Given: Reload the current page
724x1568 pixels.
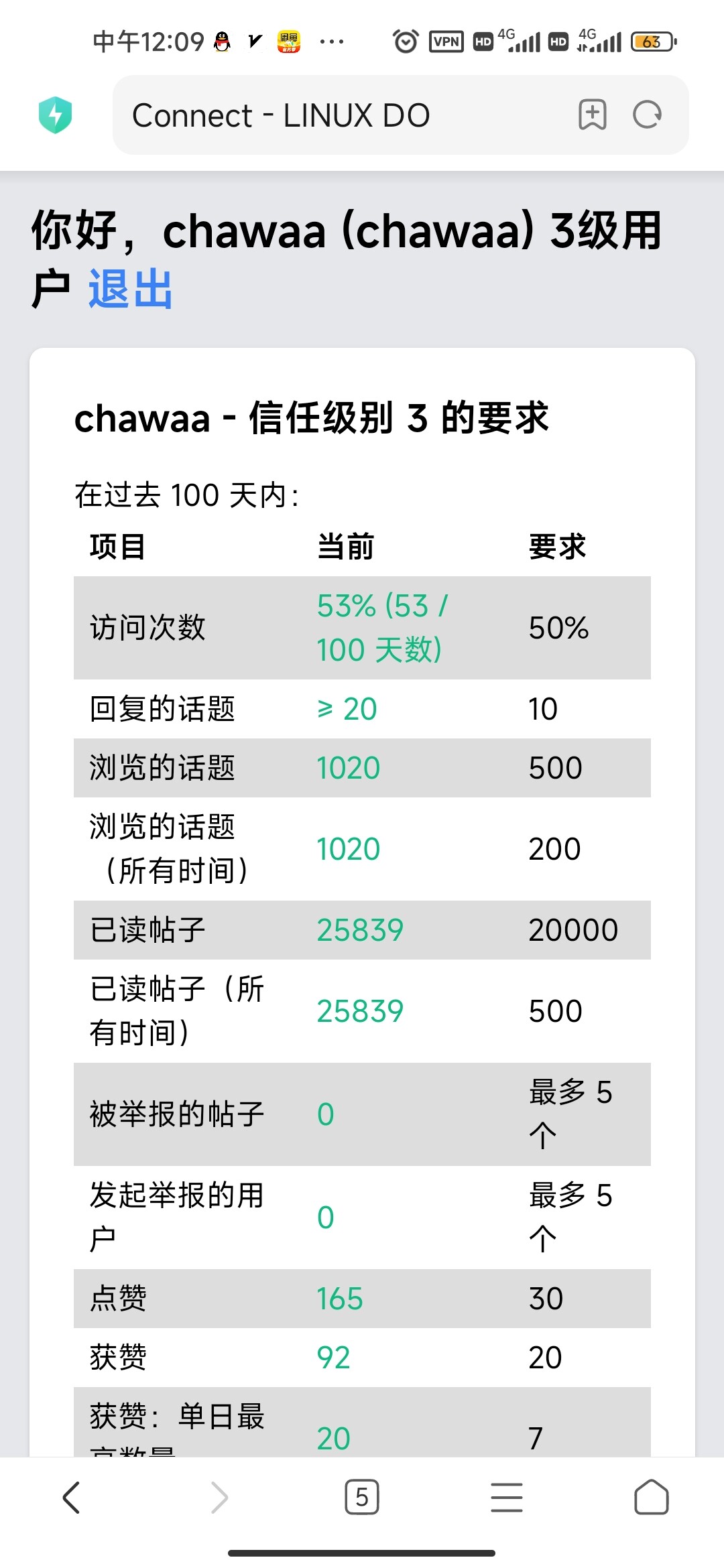Looking at the screenshot, I should tap(648, 115).
